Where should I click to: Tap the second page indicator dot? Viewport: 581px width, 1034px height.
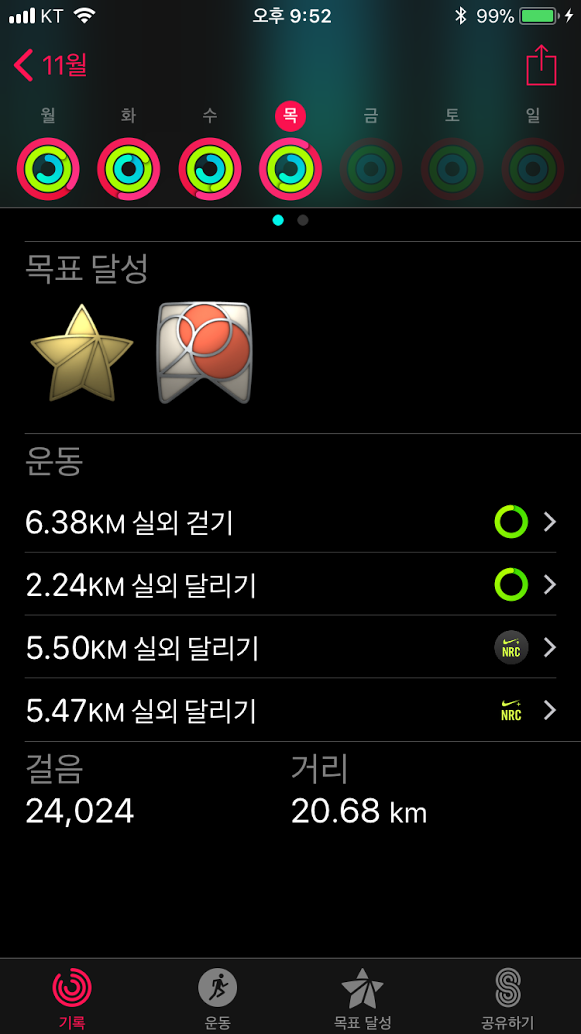click(x=303, y=220)
